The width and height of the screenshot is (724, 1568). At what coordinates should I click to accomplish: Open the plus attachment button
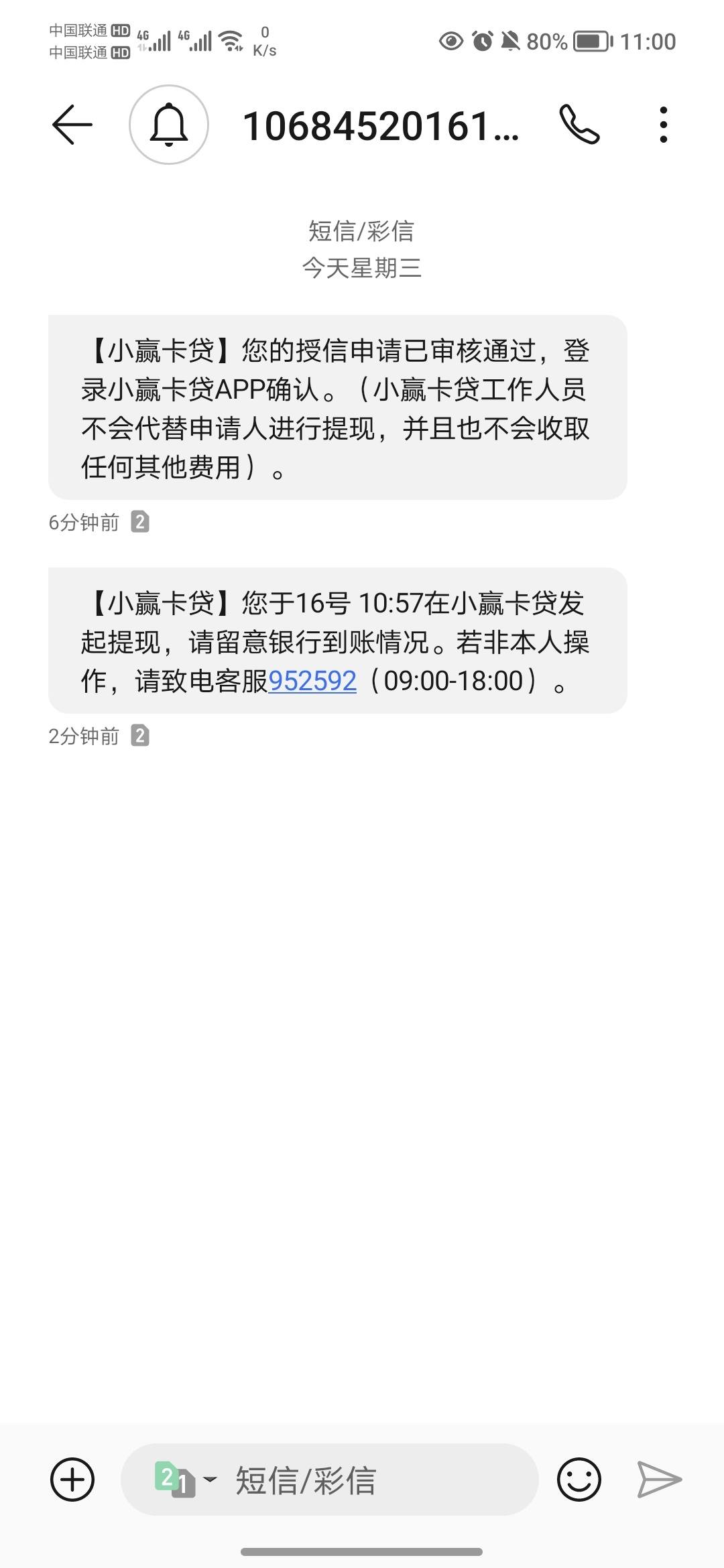[x=72, y=1480]
